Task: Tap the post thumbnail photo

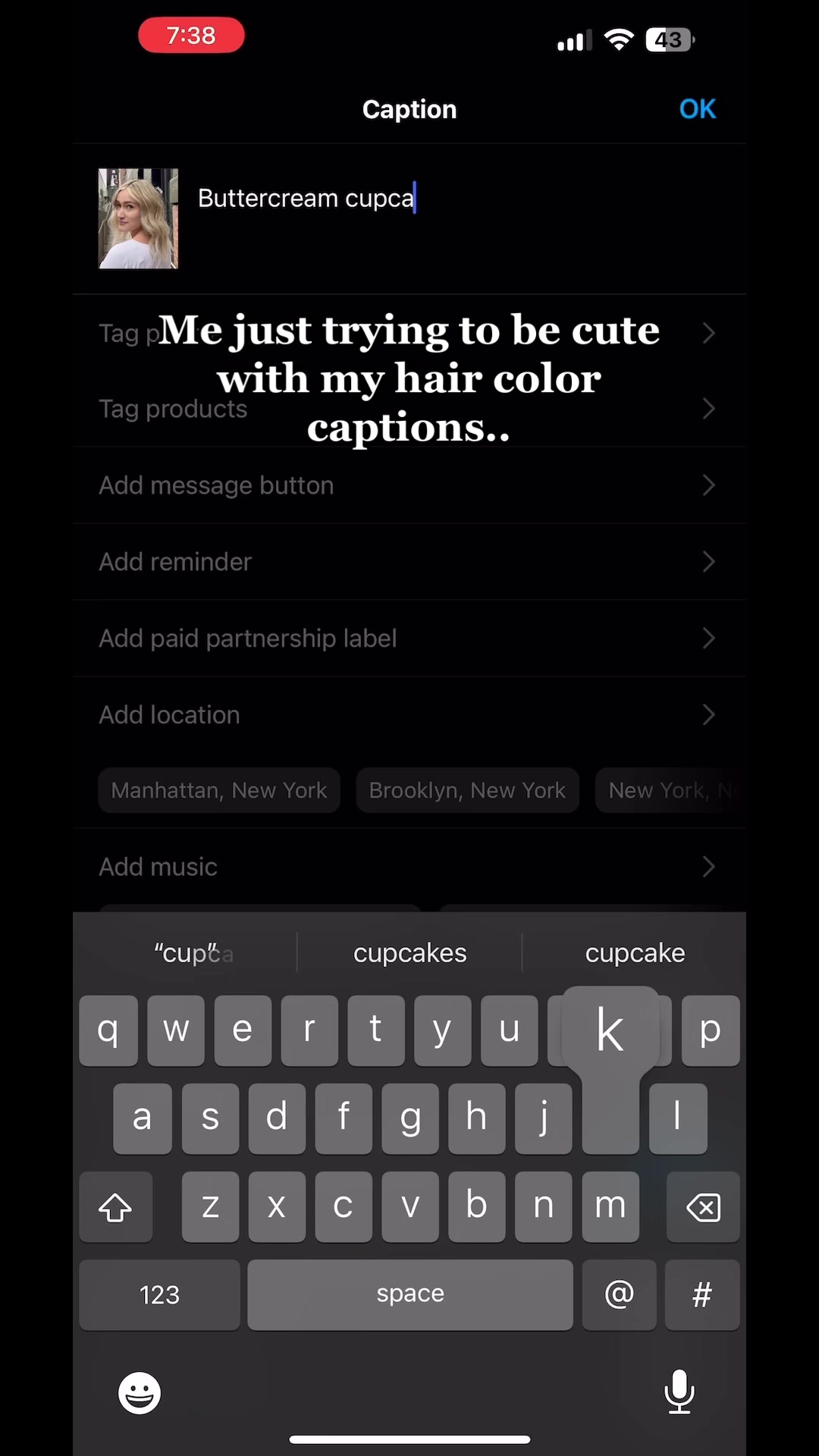Action: point(138,218)
